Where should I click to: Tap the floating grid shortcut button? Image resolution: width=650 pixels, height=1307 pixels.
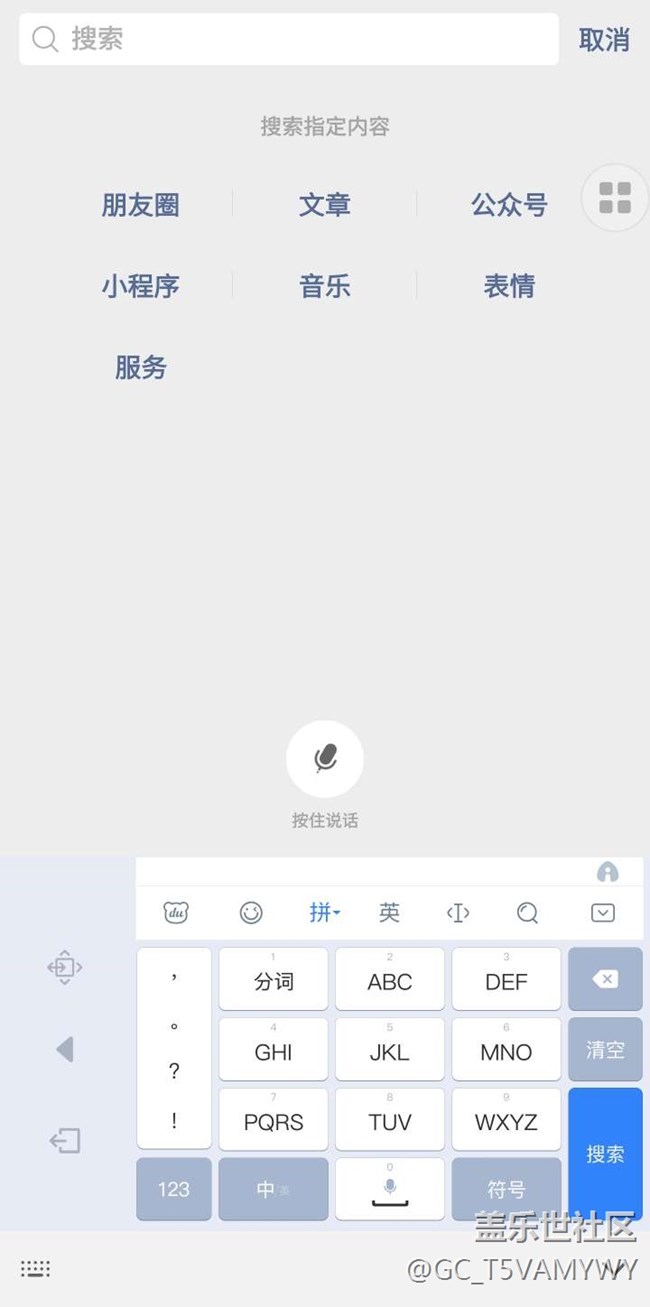pyautogui.click(x=615, y=198)
